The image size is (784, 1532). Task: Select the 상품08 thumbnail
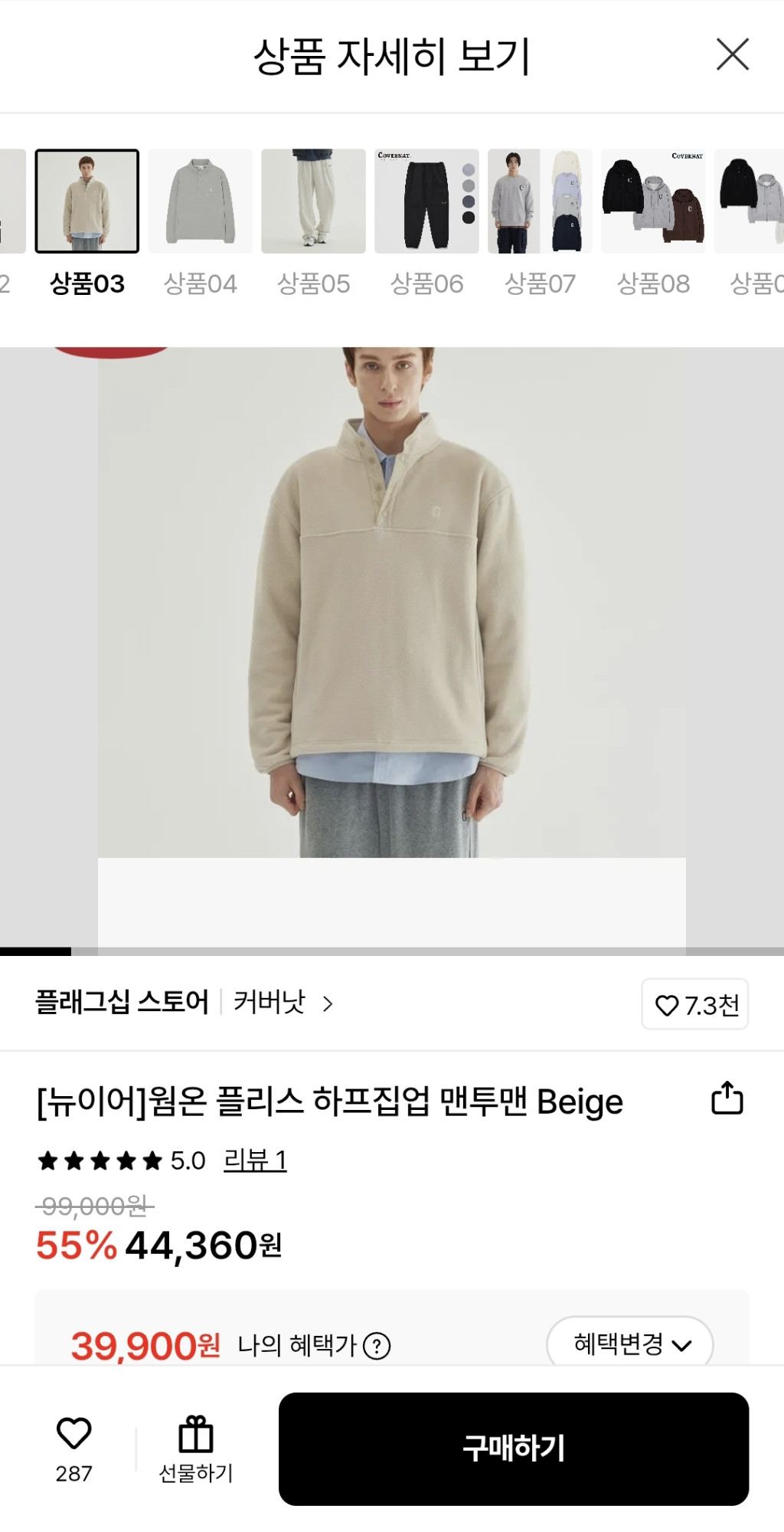(653, 201)
